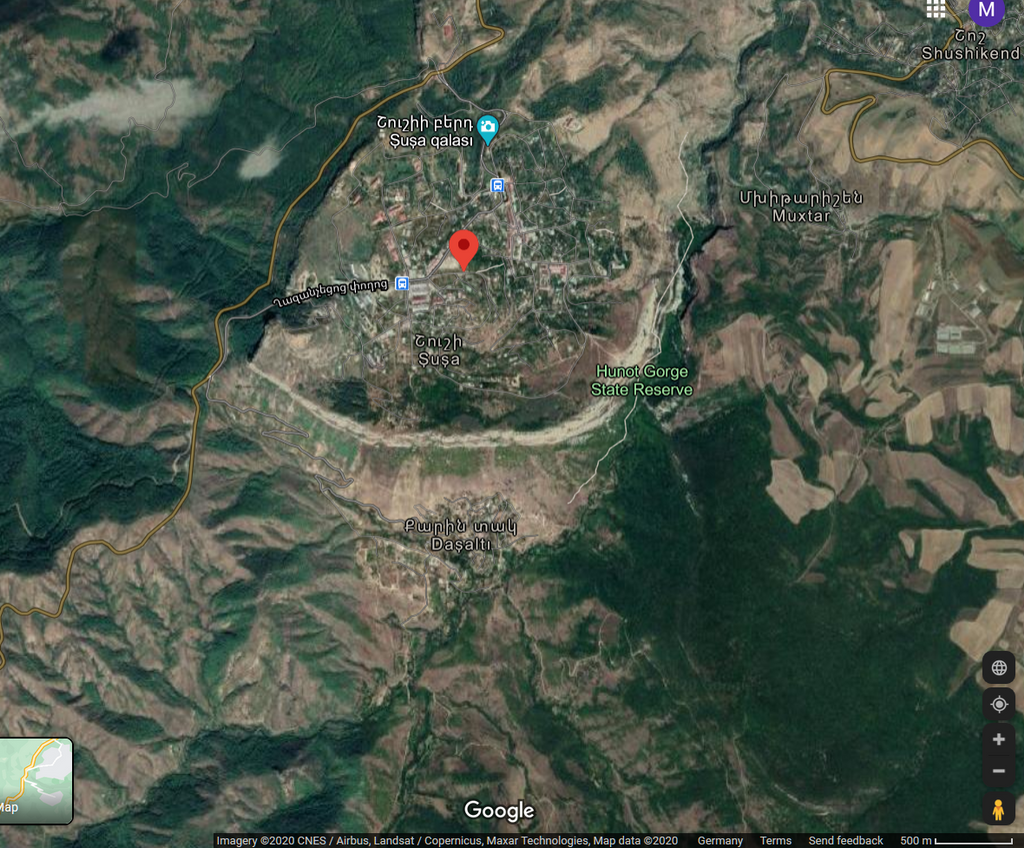Open the account profile avatar M

click(986, 11)
